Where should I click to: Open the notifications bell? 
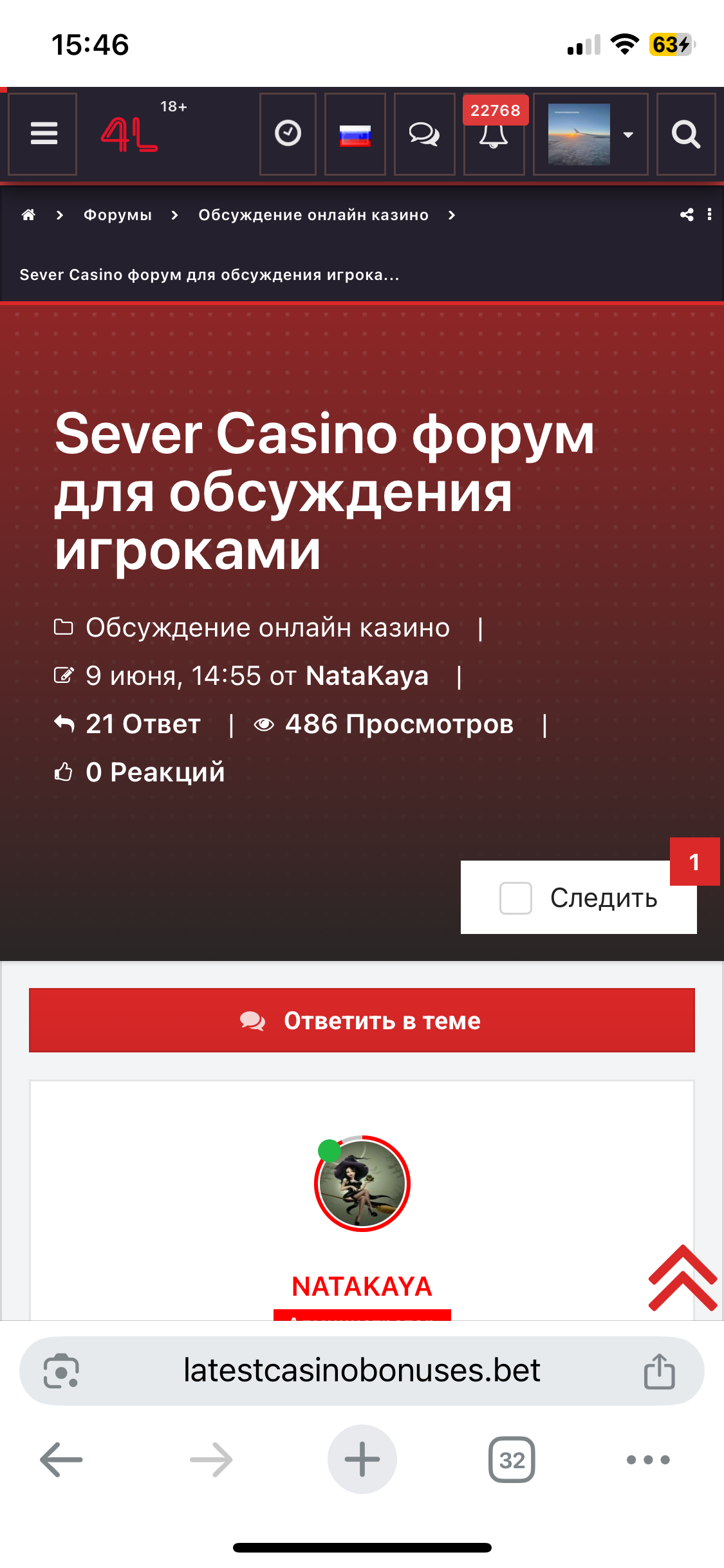494,136
